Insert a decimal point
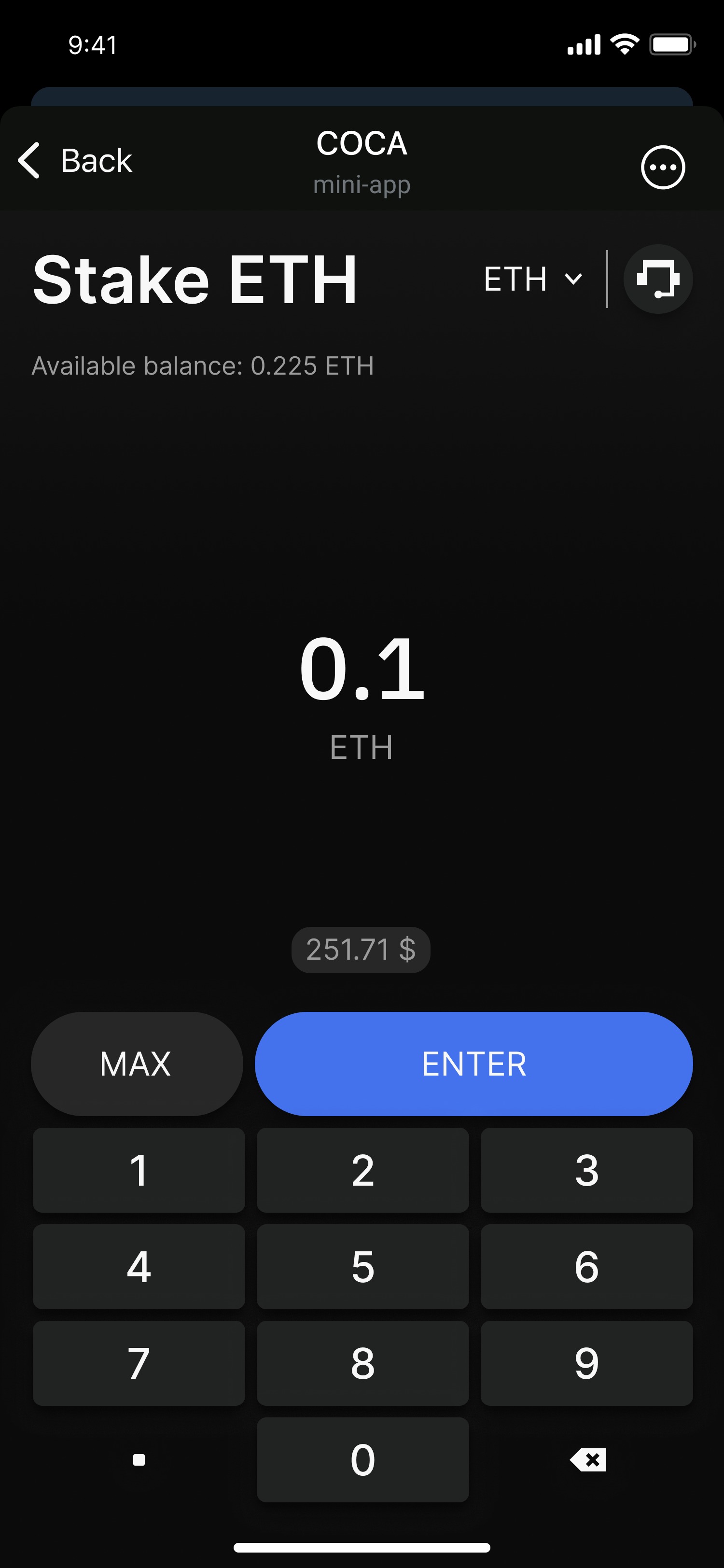Screen dimensions: 724x1568 139,1460
